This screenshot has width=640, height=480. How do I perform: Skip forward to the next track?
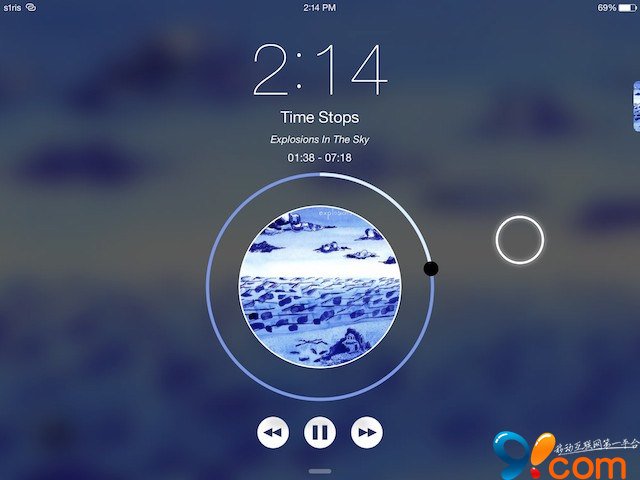coord(367,433)
